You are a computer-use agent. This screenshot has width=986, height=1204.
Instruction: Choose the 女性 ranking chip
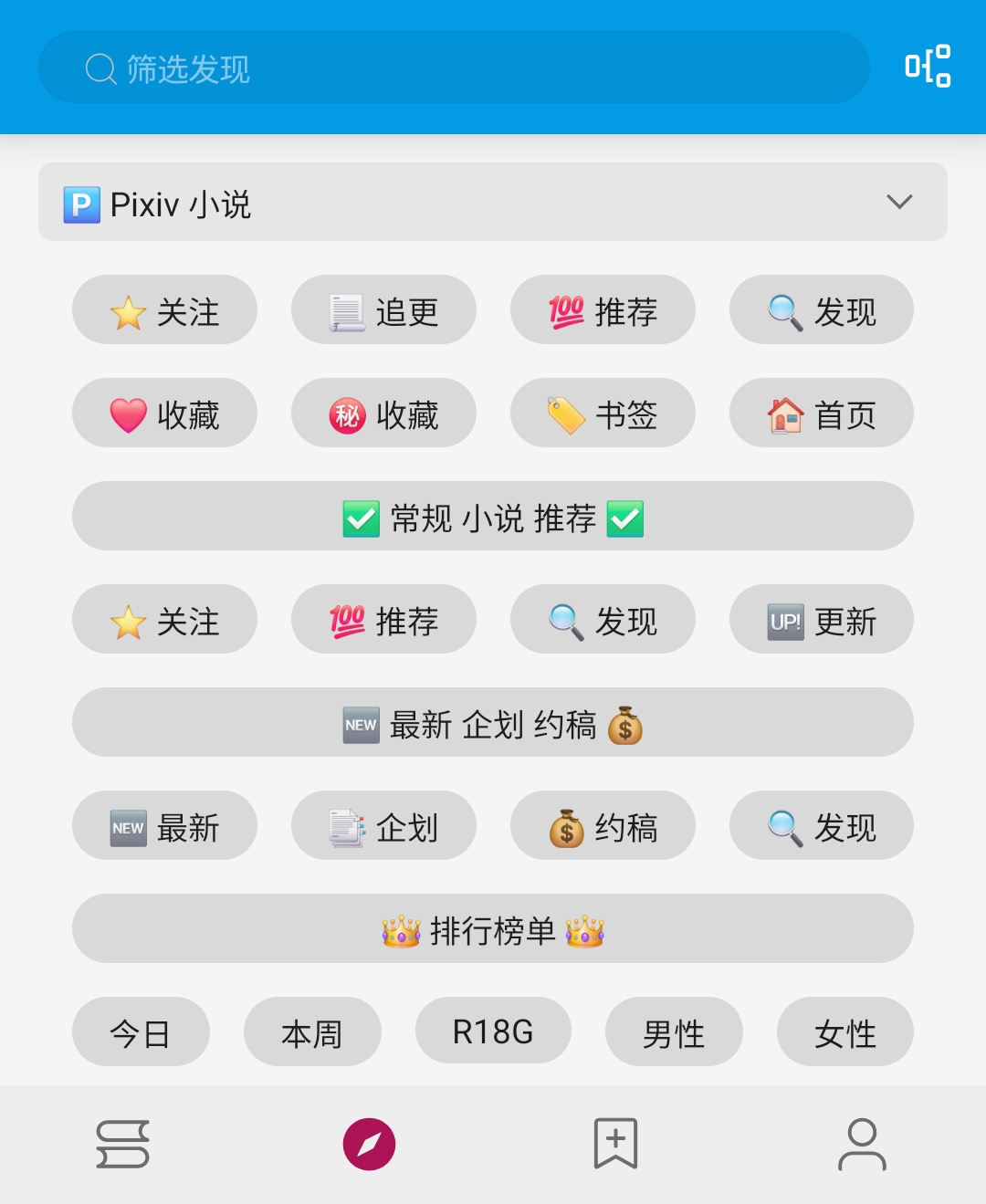click(x=844, y=1032)
